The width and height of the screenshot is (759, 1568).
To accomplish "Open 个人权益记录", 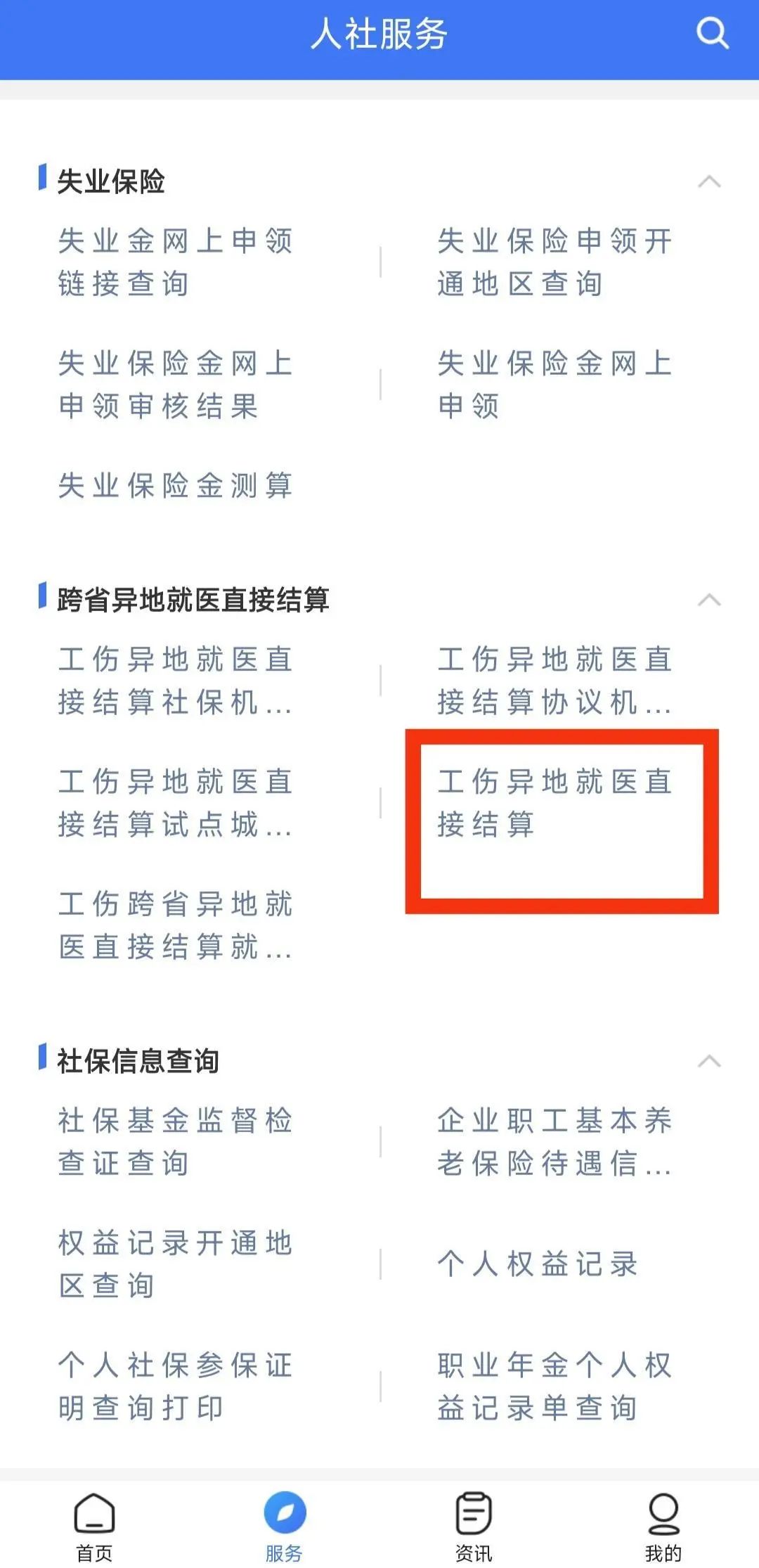I will 538,1264.
